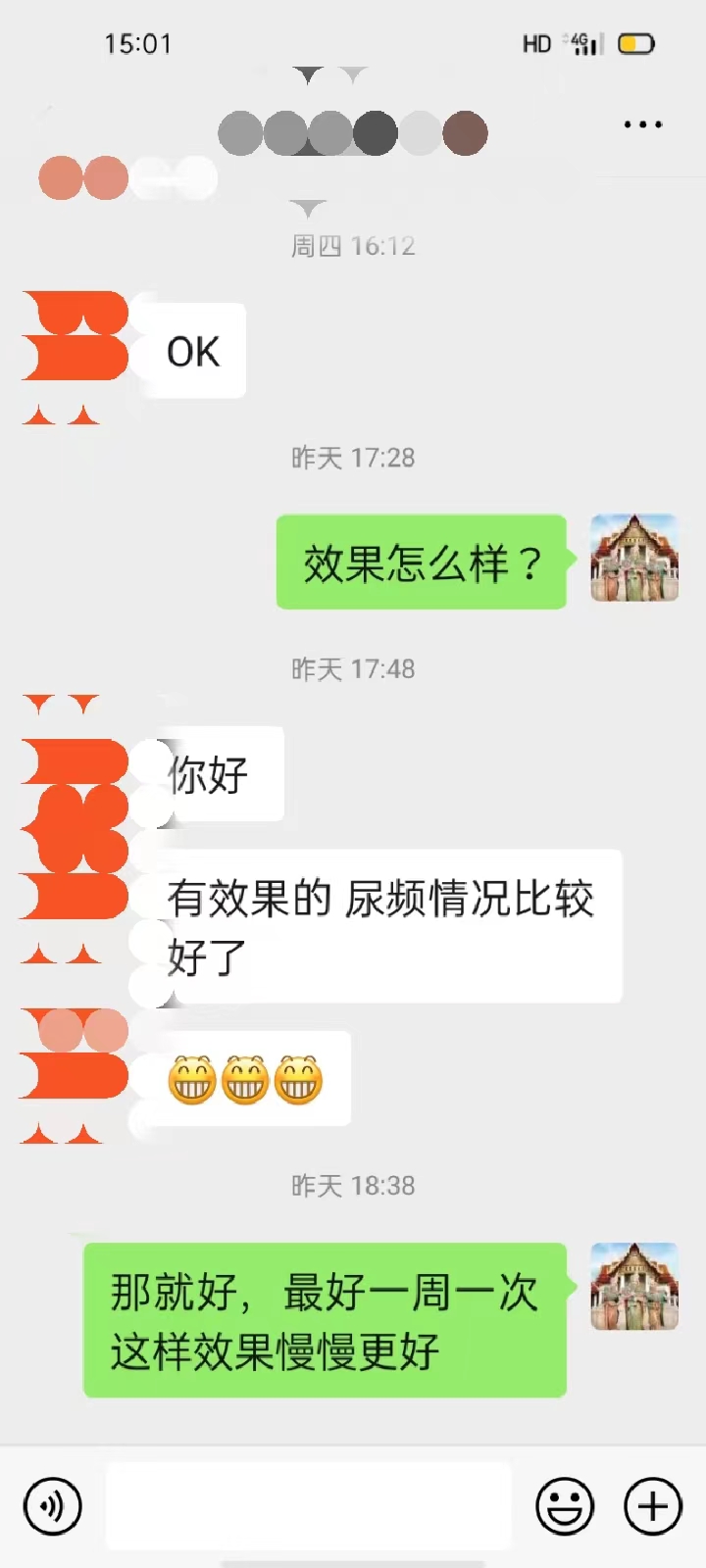Open sender avatar beside 效果怎么样？ message
706x1568 pixels.
point(634,558)
